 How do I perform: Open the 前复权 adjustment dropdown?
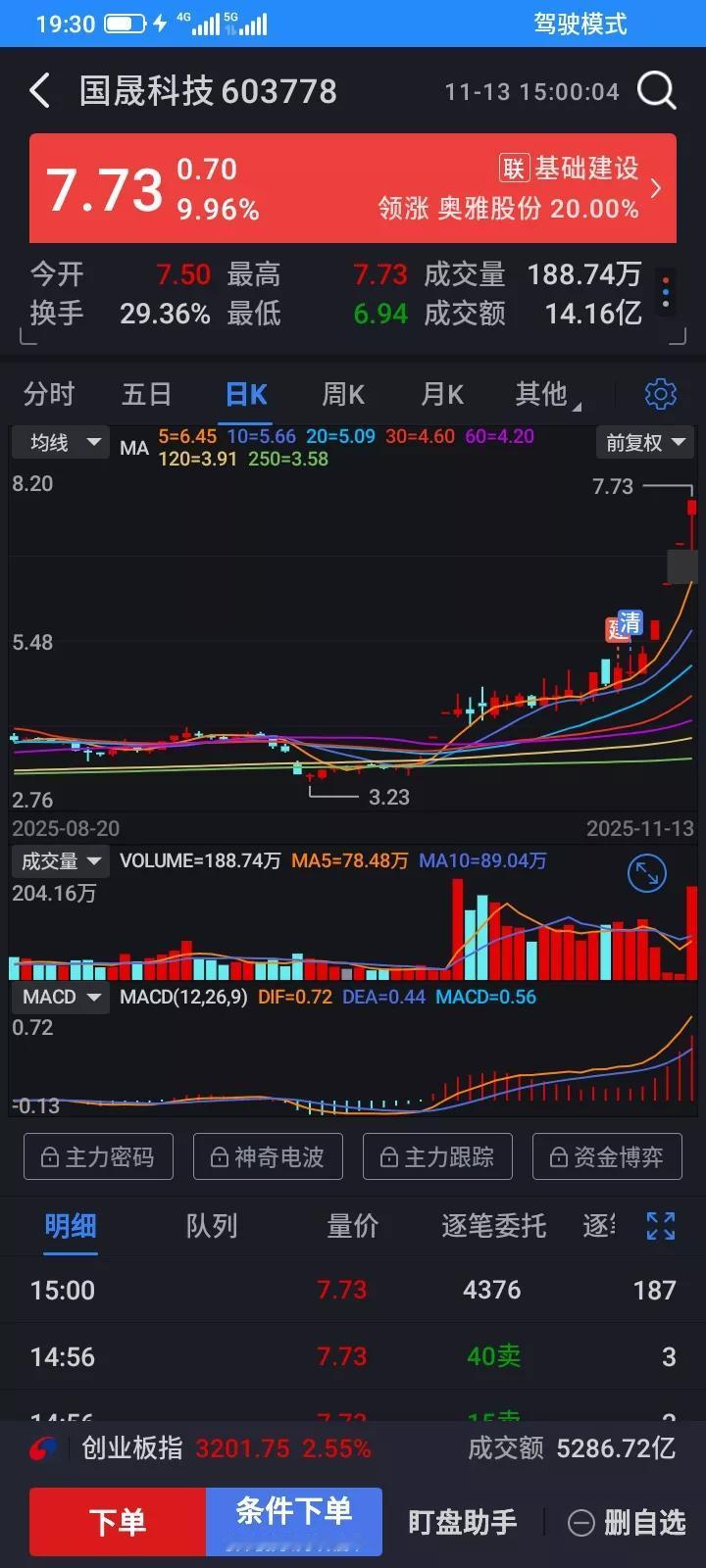pos(644,443)
